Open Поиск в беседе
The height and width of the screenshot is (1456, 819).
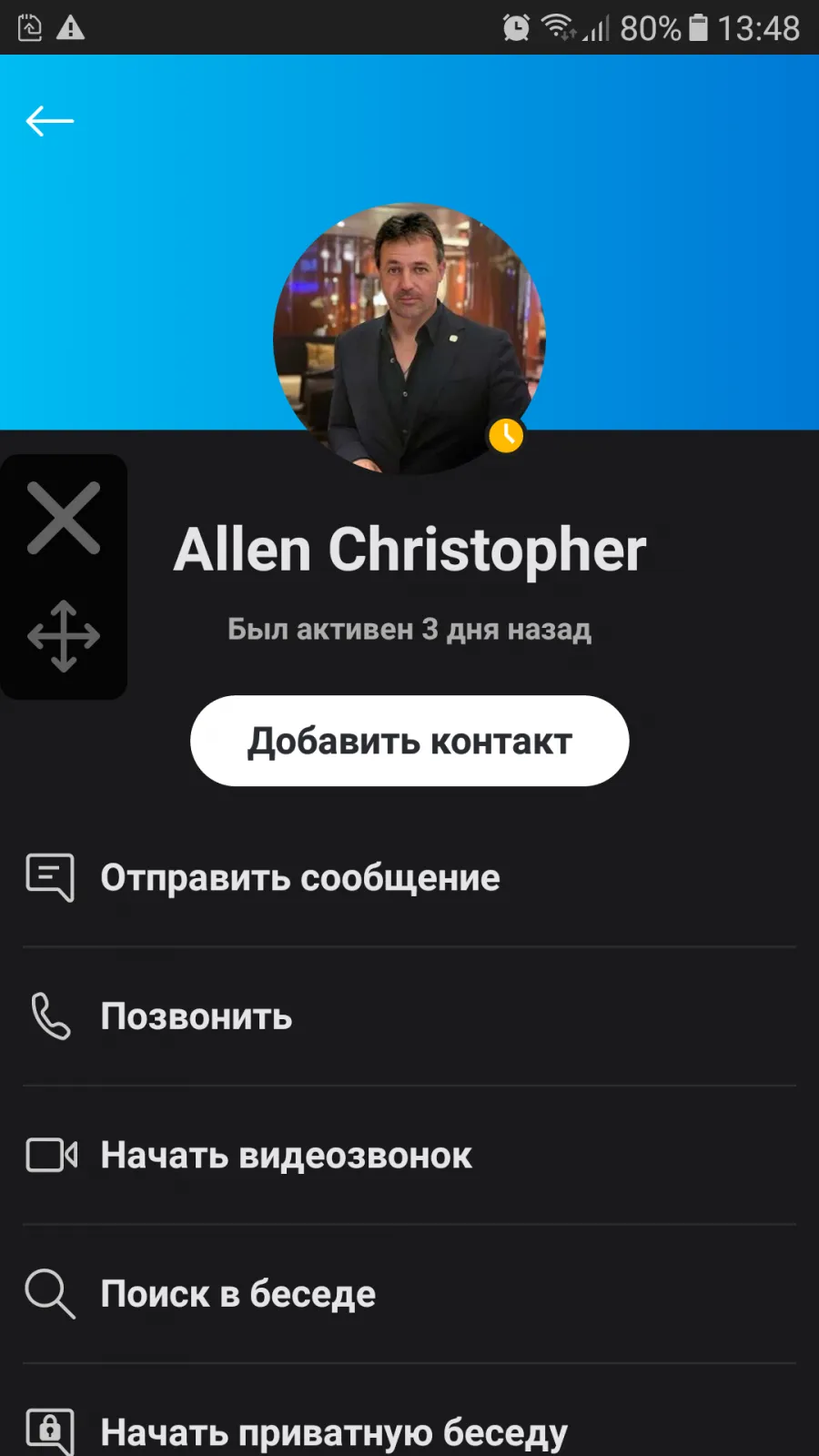pyautogui.click(x=409, y=1294)
